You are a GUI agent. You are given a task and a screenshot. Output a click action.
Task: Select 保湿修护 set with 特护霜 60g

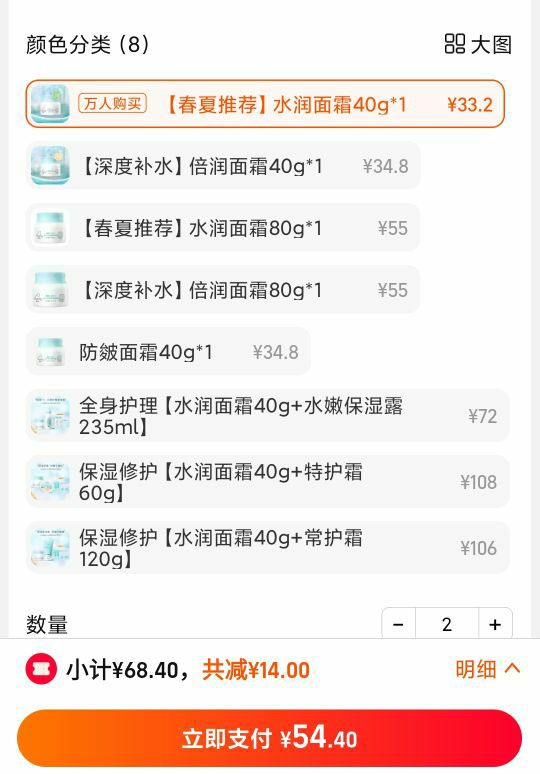pos(267,482)
